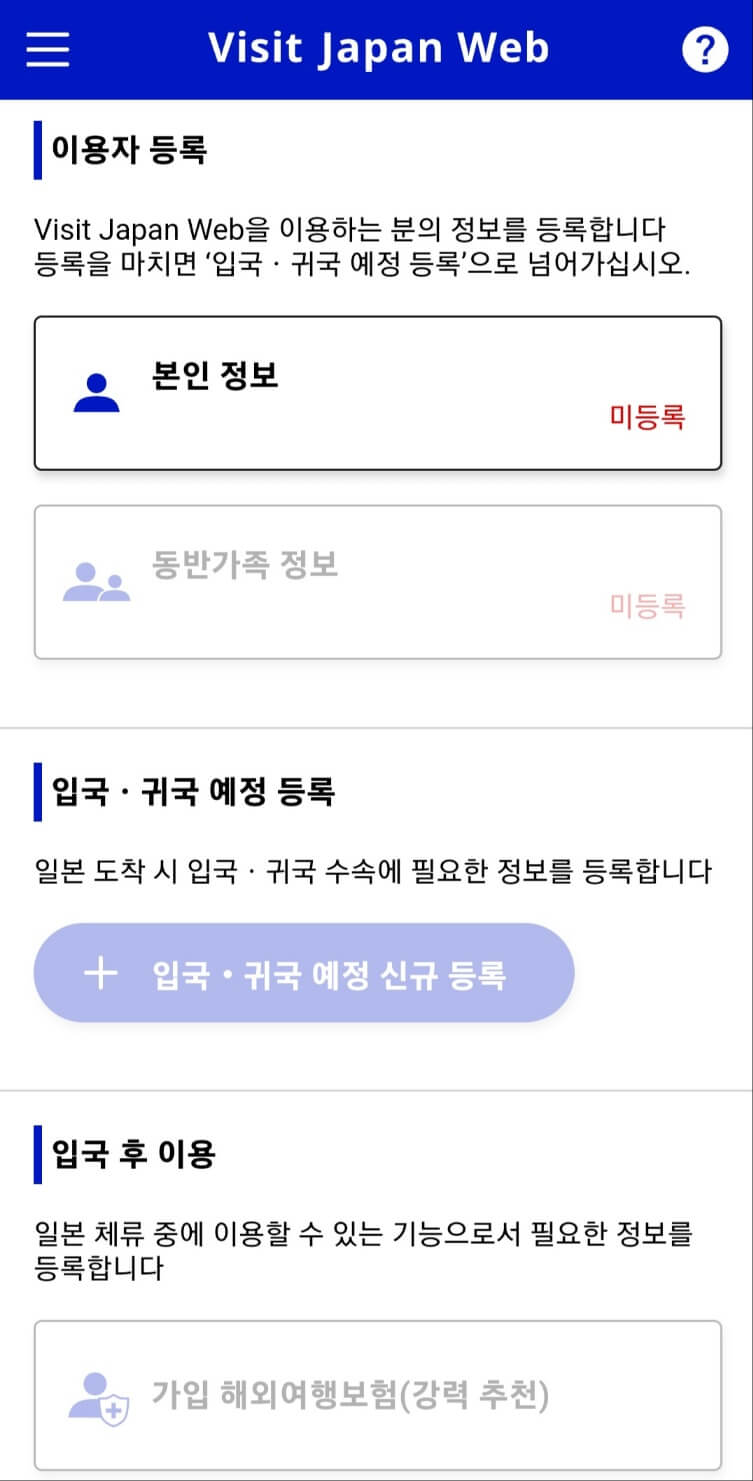This screenshot has height=1481, width=753.
Task: Open the 본인 정보 registration card
Action: point(376,391)
